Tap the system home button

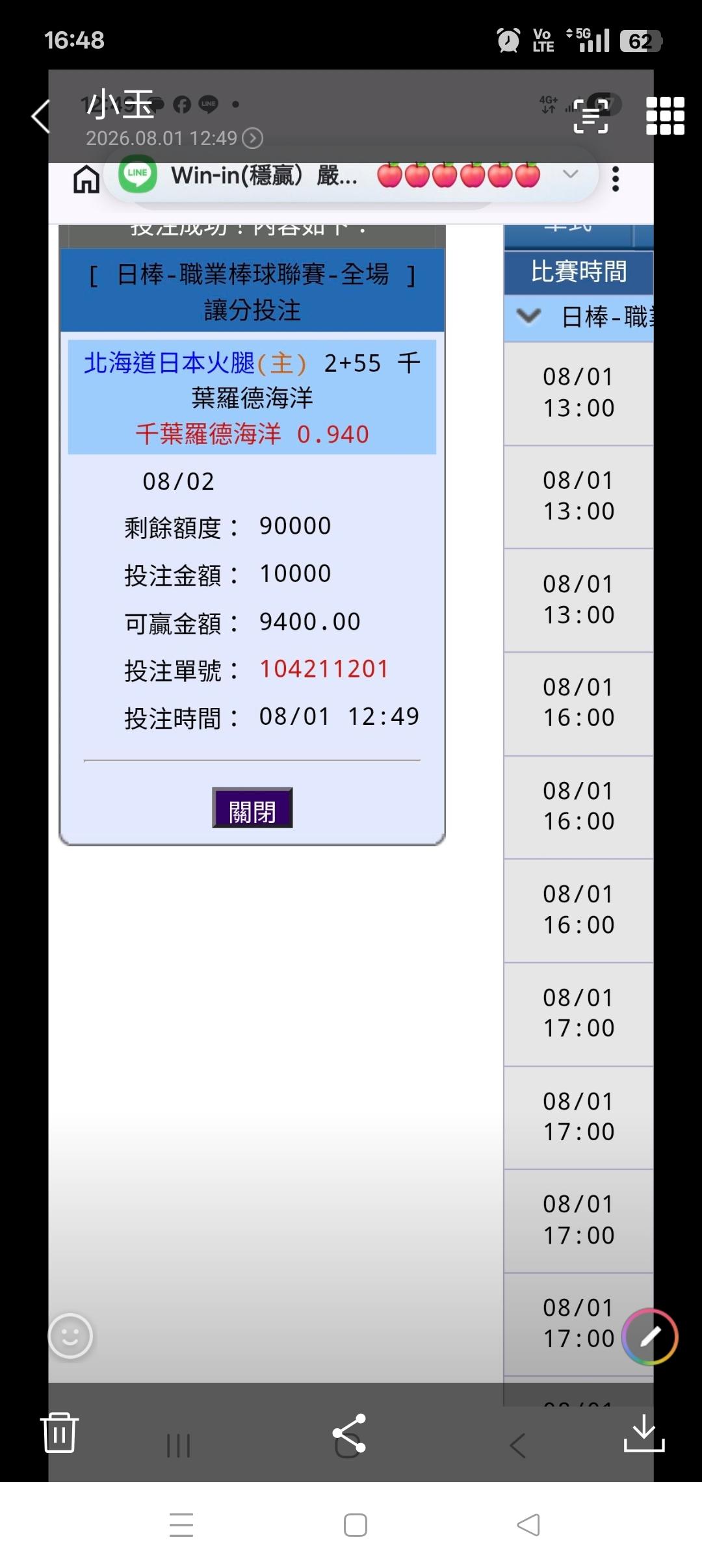pyautogui.click(x=355, y=1524)
